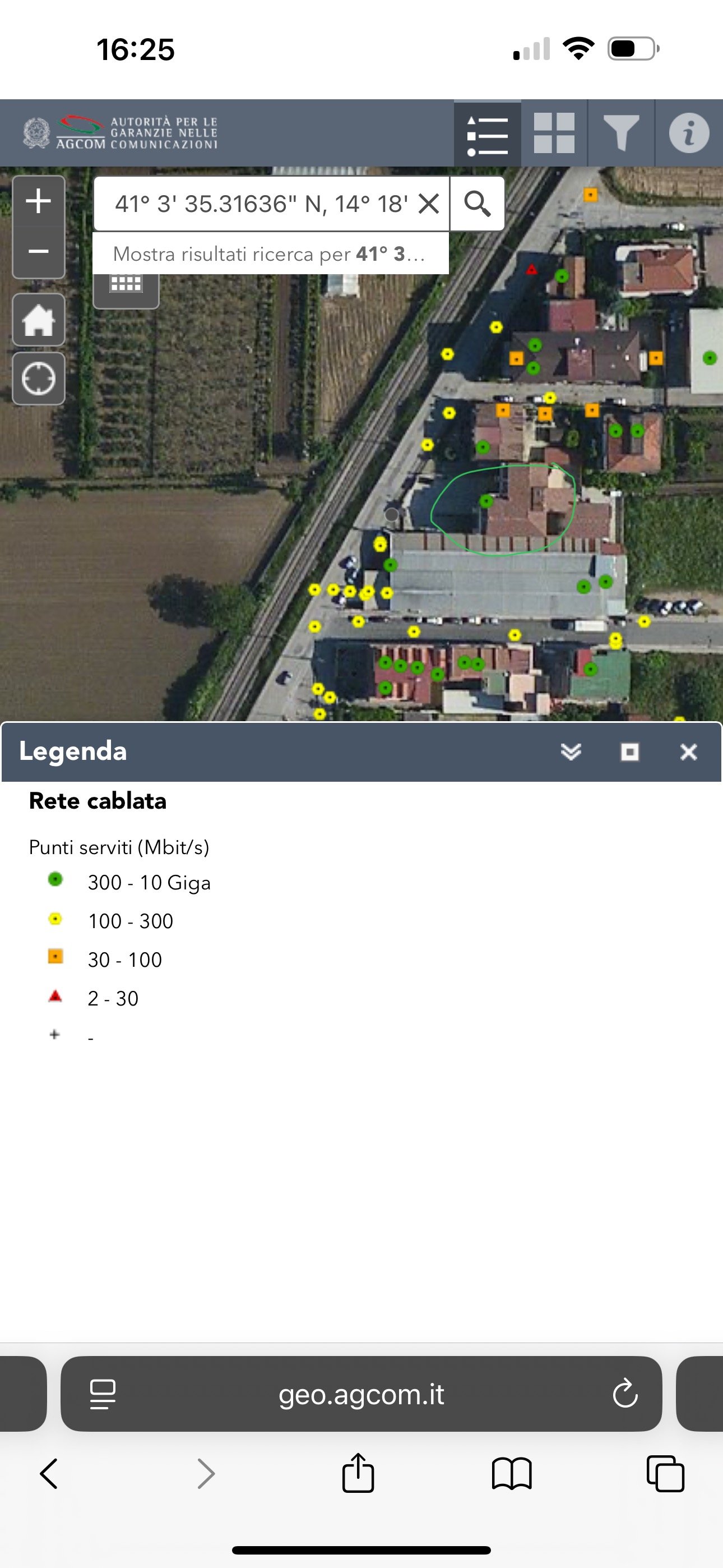723x1568 pixels.
Task: Open the filter funnel tool
Action: [x=621, y=134]
